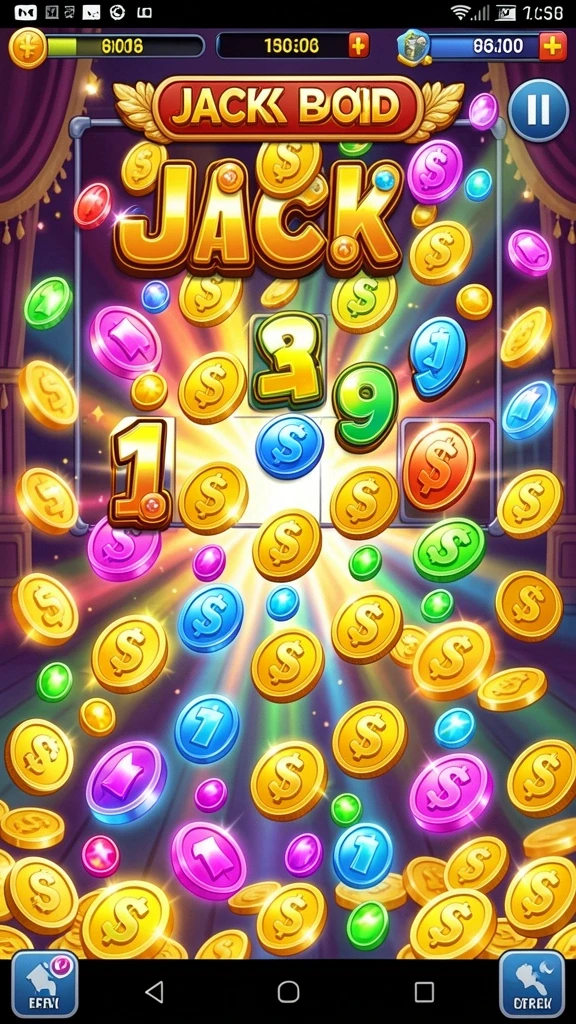This screenshot has height=1024, width=576.
Task: Tap the plus coin icon on the left bar
Action: point(27,48)
